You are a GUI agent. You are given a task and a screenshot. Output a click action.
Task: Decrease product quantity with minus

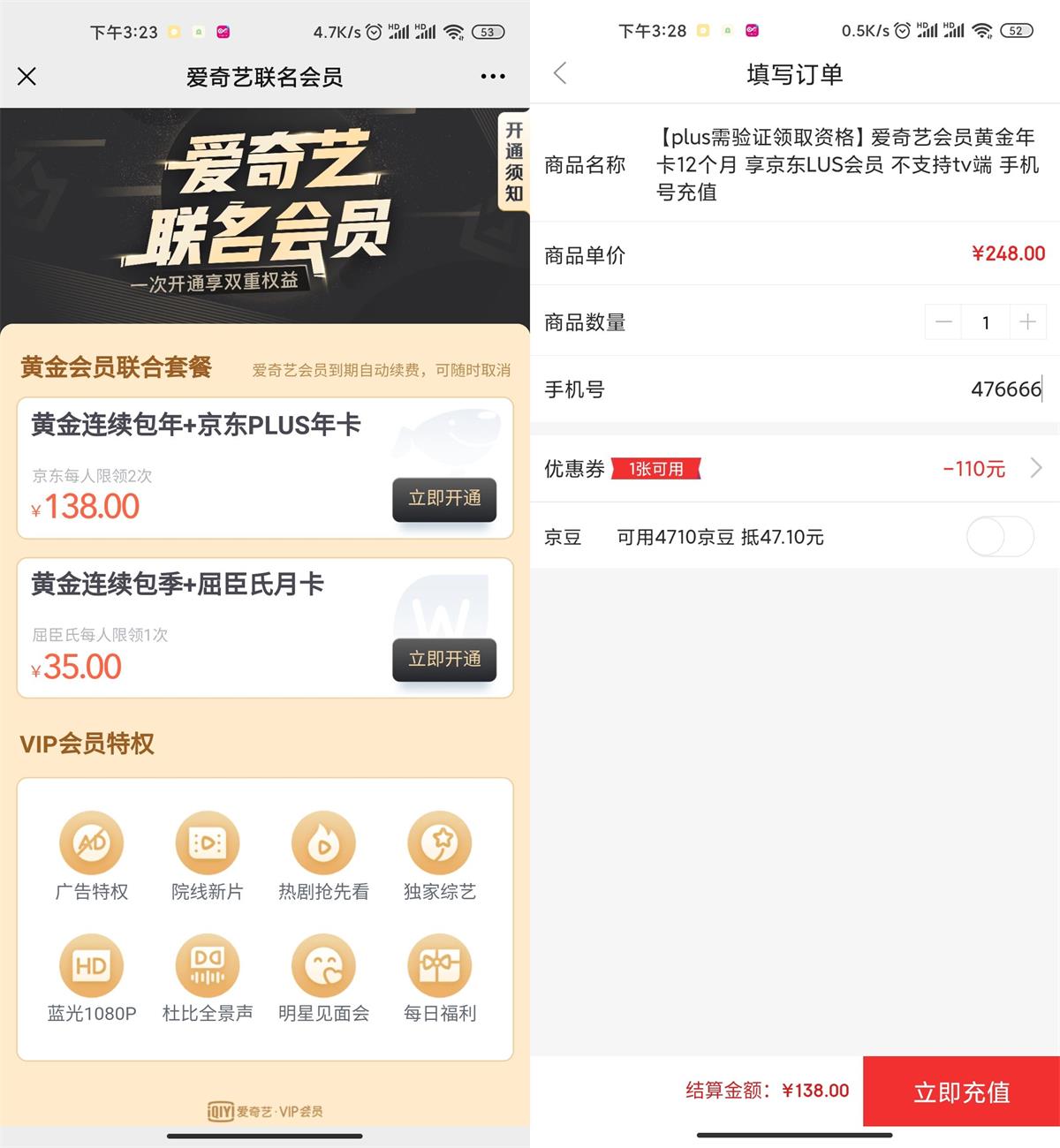[x=943, y=322]
